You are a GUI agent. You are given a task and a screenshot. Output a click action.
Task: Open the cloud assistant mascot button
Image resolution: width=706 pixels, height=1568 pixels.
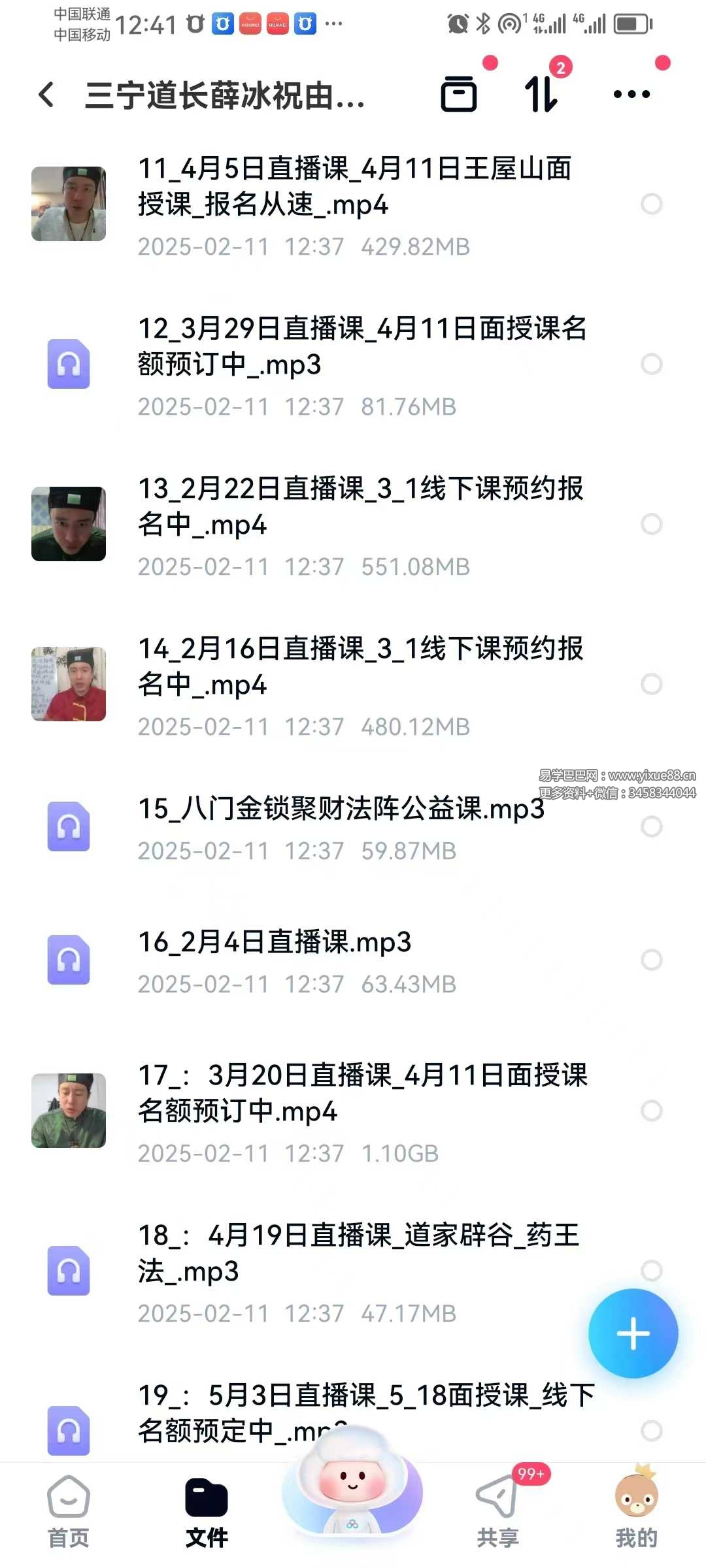352,1496
